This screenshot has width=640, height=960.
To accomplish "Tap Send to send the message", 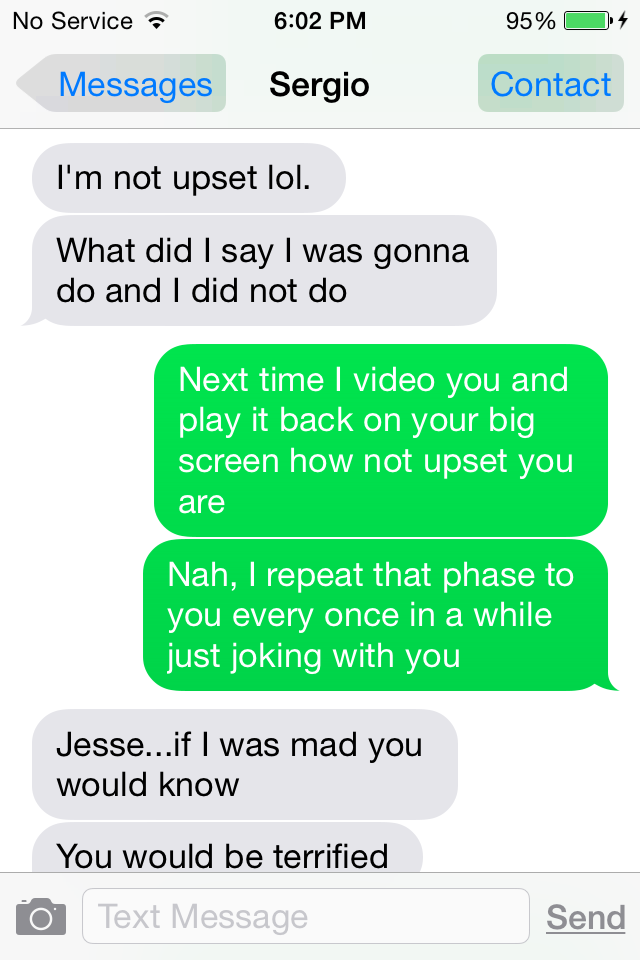I will click(x=585, y=917).
